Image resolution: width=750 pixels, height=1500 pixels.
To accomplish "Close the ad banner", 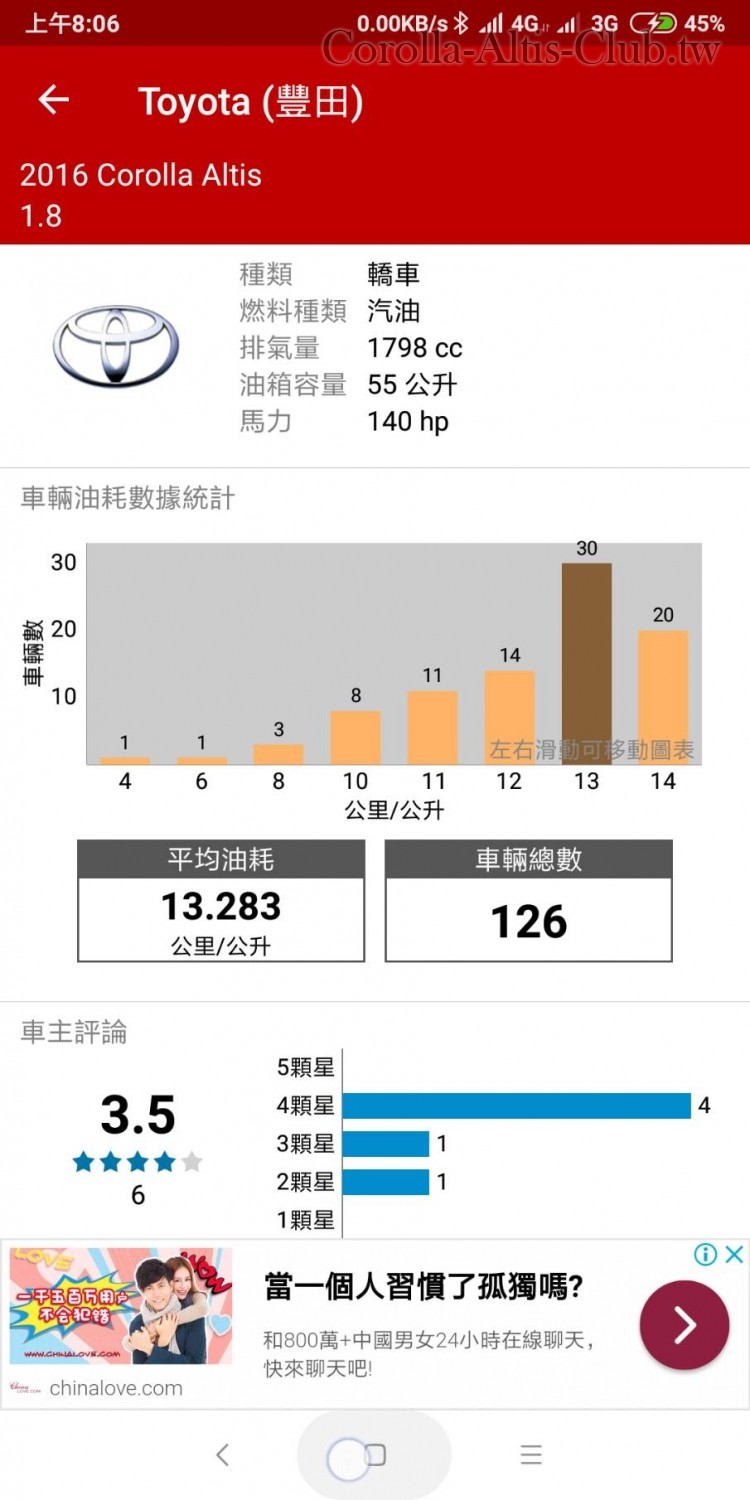I will click(734, 1254).
